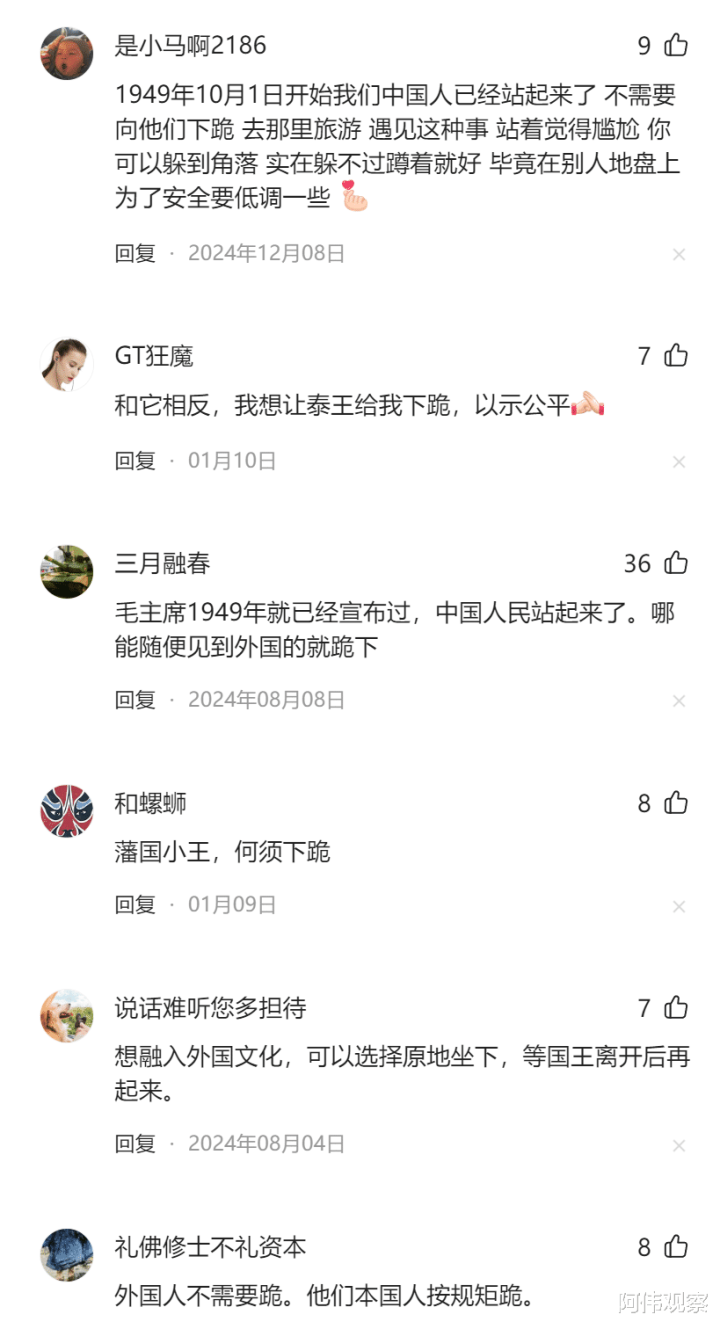Dismiss the comment by 是小马啊2186
This screenshot has width=720, height=1329.
coord(679,255)
